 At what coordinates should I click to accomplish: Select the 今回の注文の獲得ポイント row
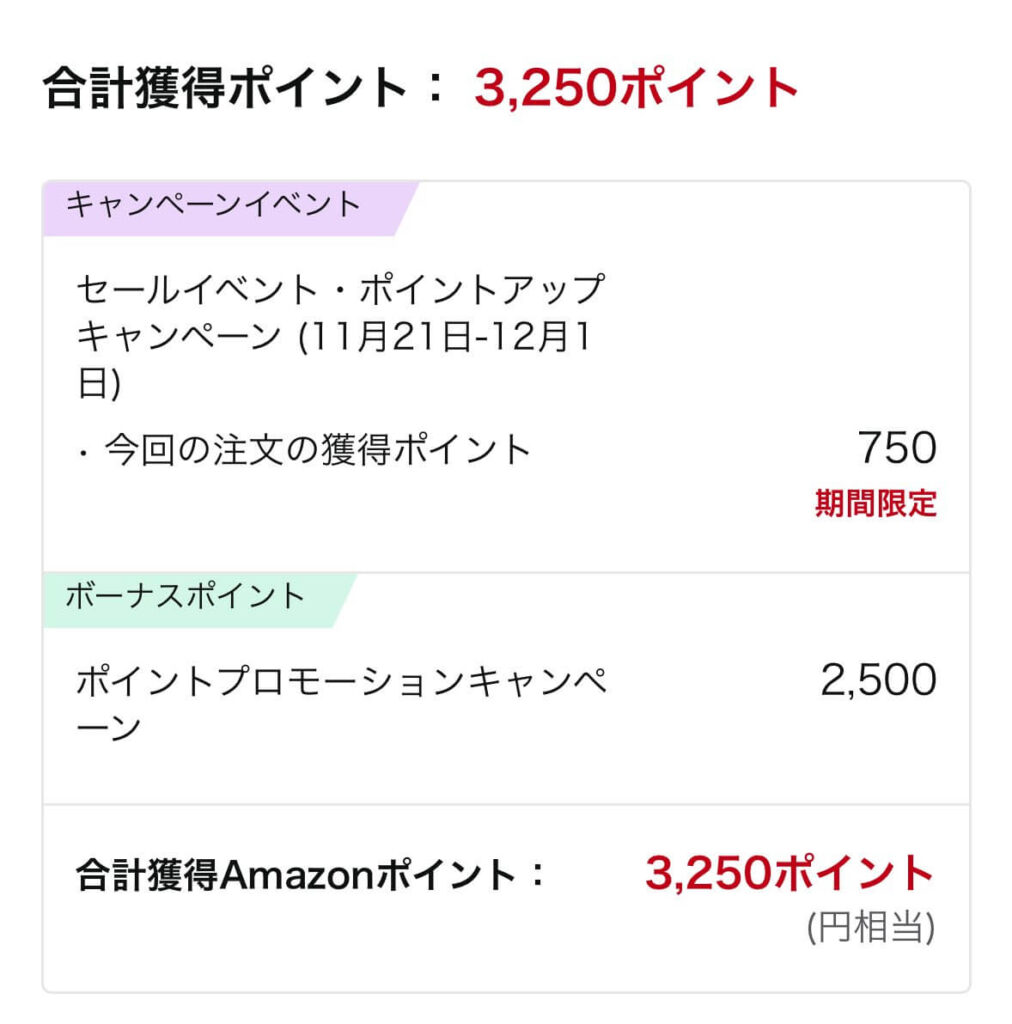click(300, 449)
